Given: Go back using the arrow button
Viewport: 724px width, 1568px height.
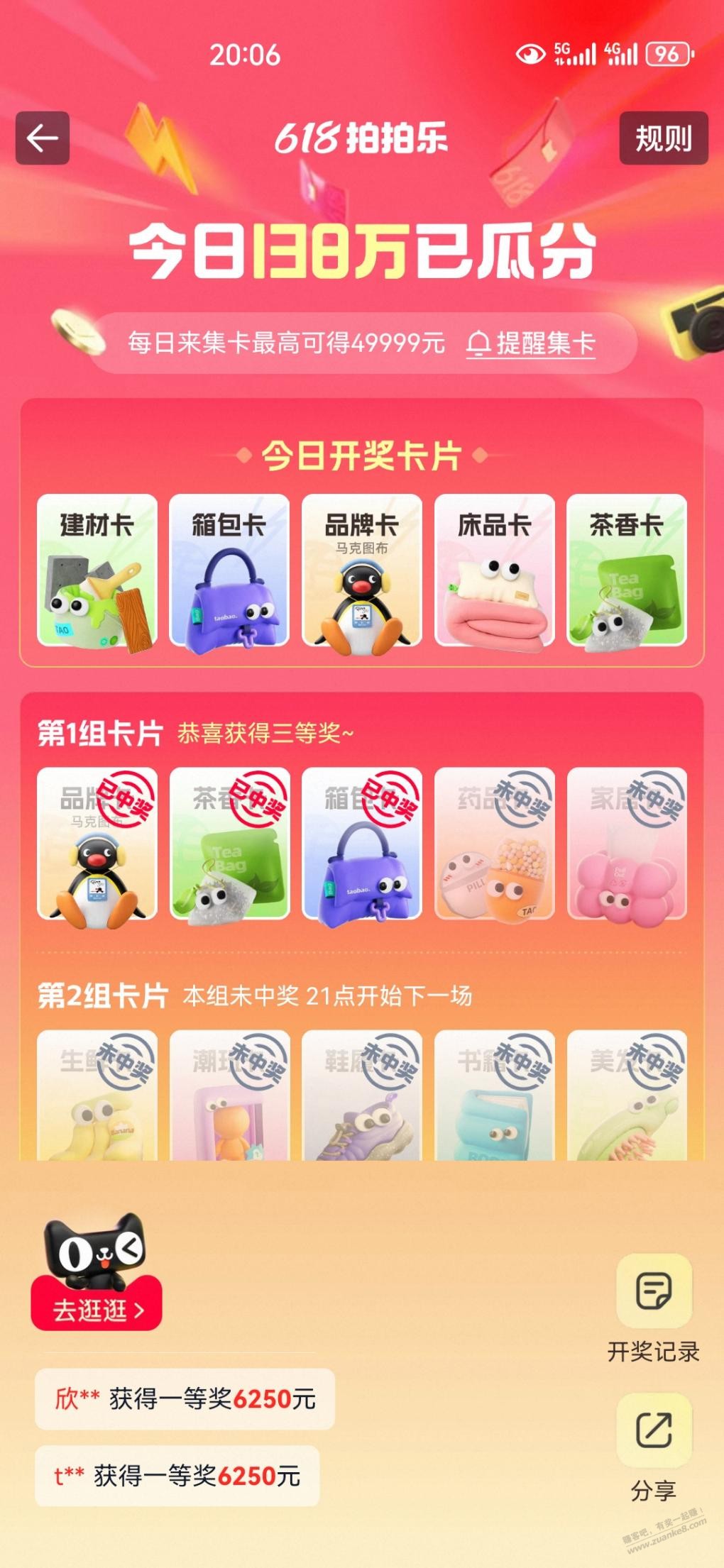Looking at the screenshot, I should point(43,138).
